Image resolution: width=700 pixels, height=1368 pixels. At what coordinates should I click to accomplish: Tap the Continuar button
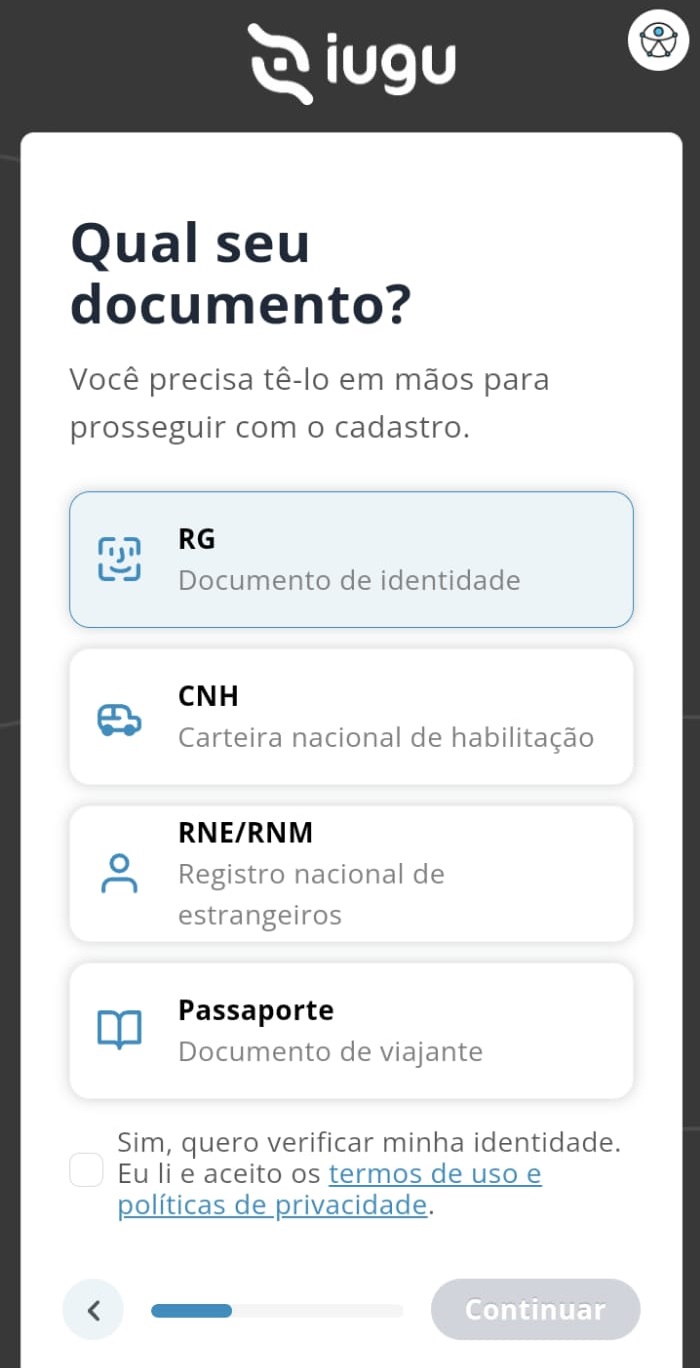pyautogui.click(x=535, y=1310)
